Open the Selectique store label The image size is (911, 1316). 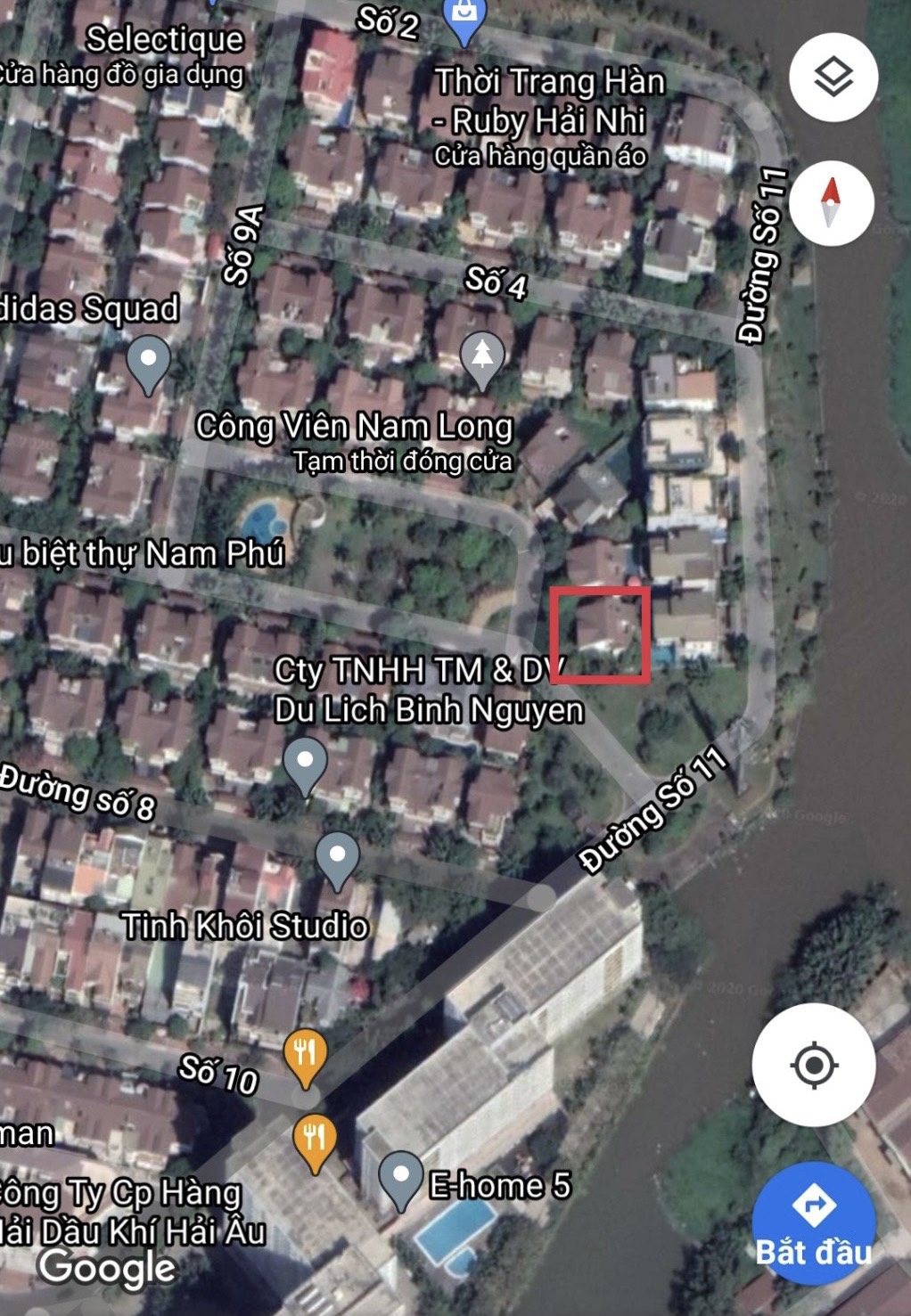(x=164, y=40)
